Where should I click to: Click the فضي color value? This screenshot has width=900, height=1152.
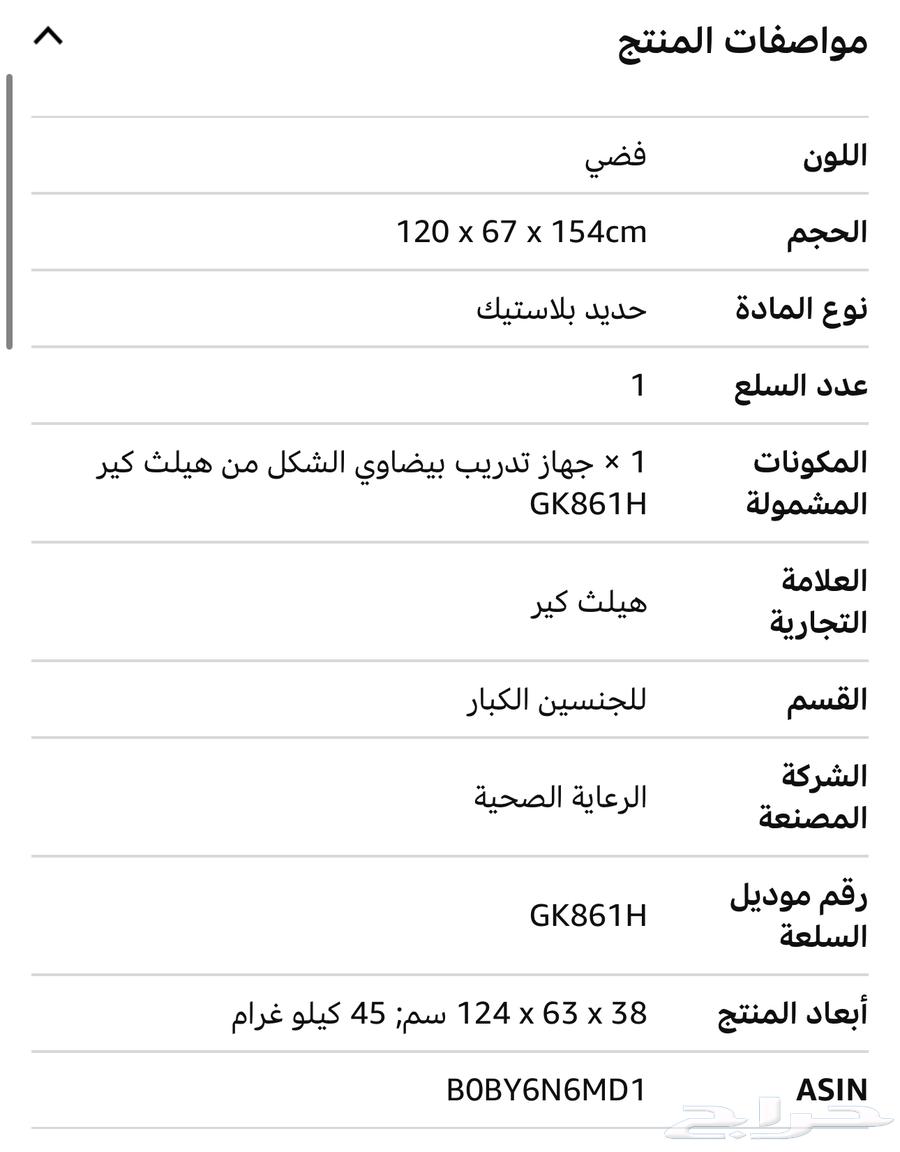pyautogui.click(x=617, y=156)
